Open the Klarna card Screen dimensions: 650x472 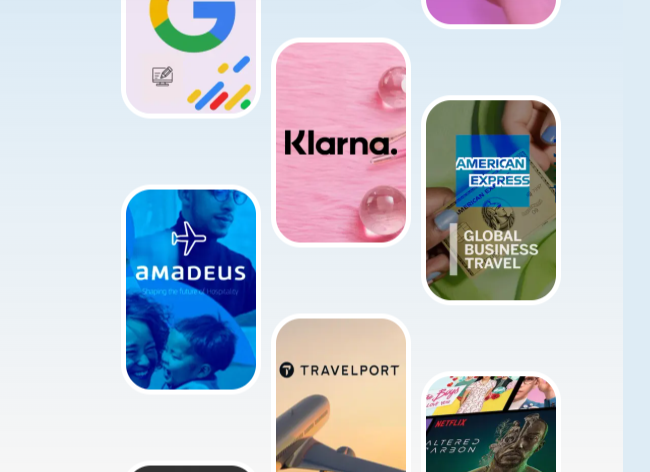[x=340, y=143]
